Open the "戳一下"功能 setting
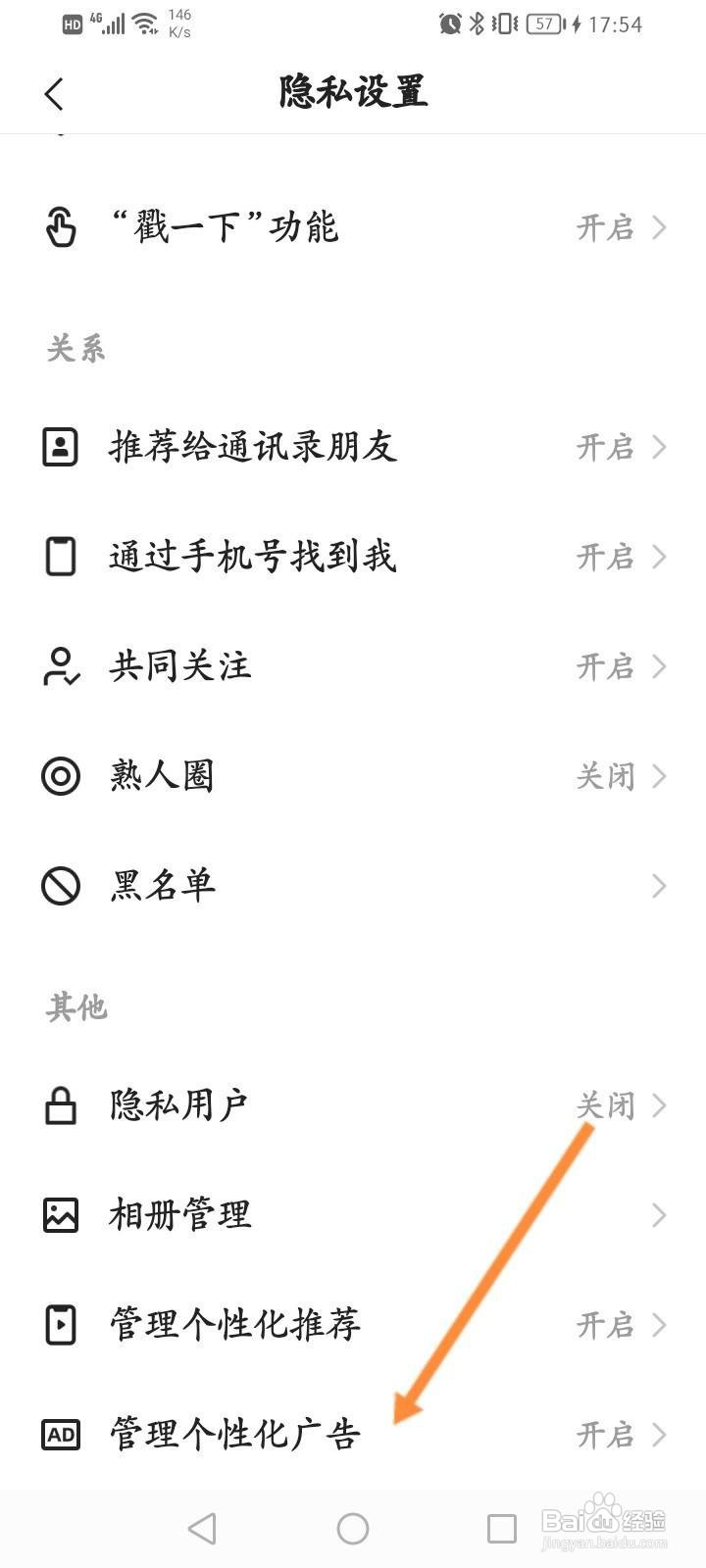 (353, 227)
